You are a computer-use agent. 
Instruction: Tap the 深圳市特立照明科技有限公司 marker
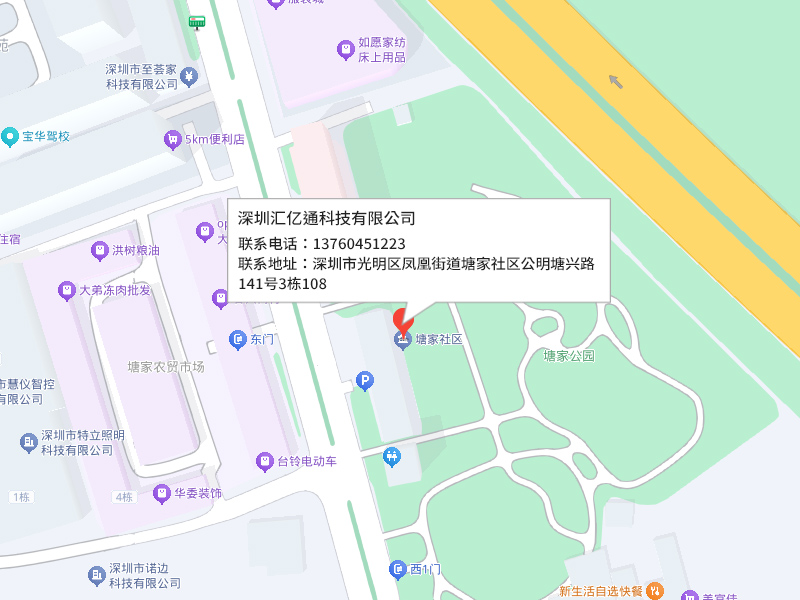click(28, 441)
